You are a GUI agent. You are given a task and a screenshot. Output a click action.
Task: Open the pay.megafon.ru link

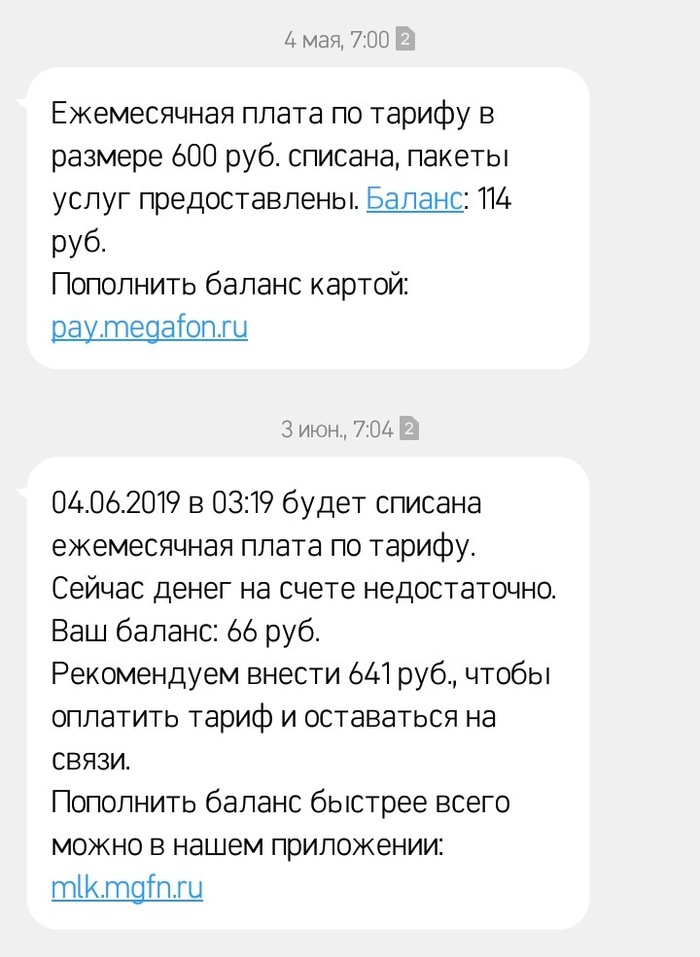[149, 326]
